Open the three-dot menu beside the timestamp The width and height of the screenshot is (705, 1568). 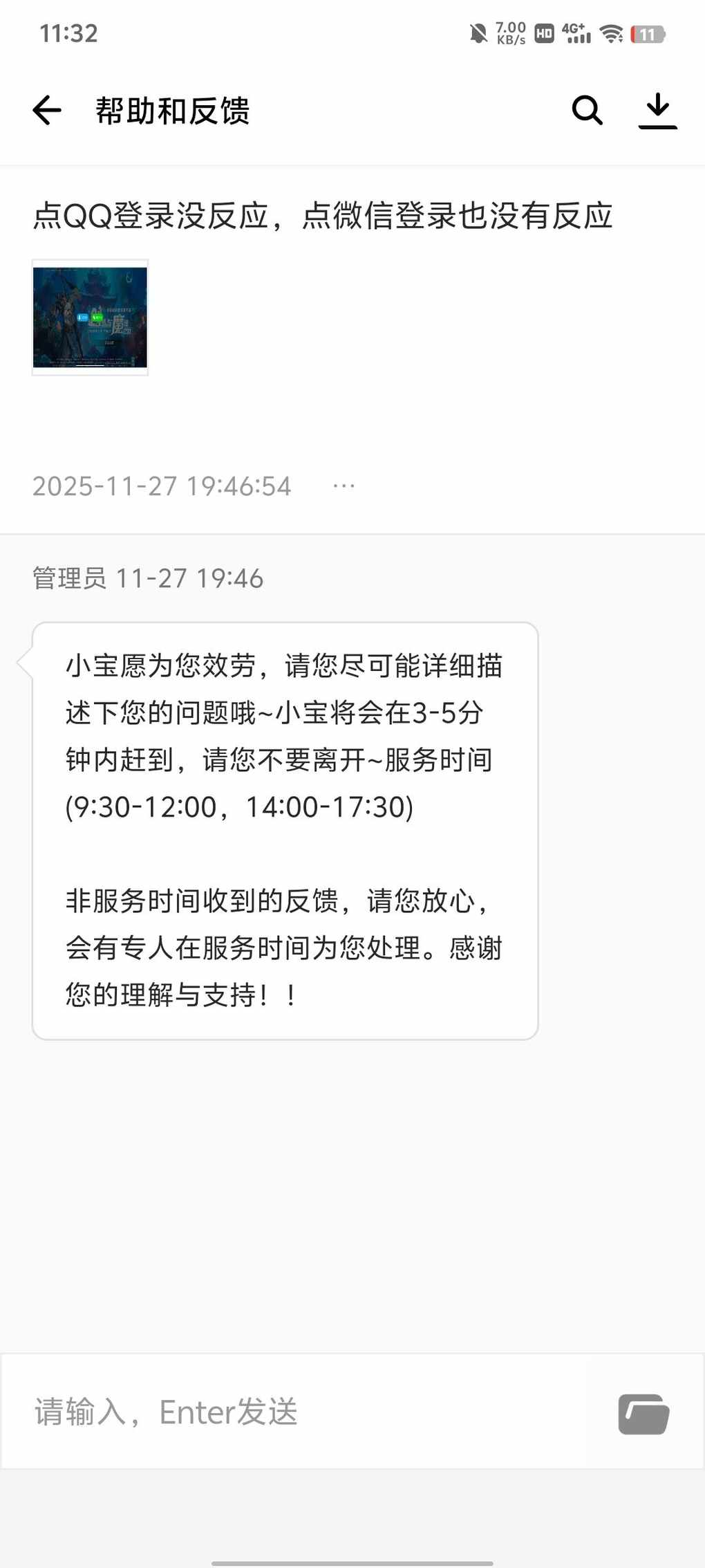[x=344, y=486]
